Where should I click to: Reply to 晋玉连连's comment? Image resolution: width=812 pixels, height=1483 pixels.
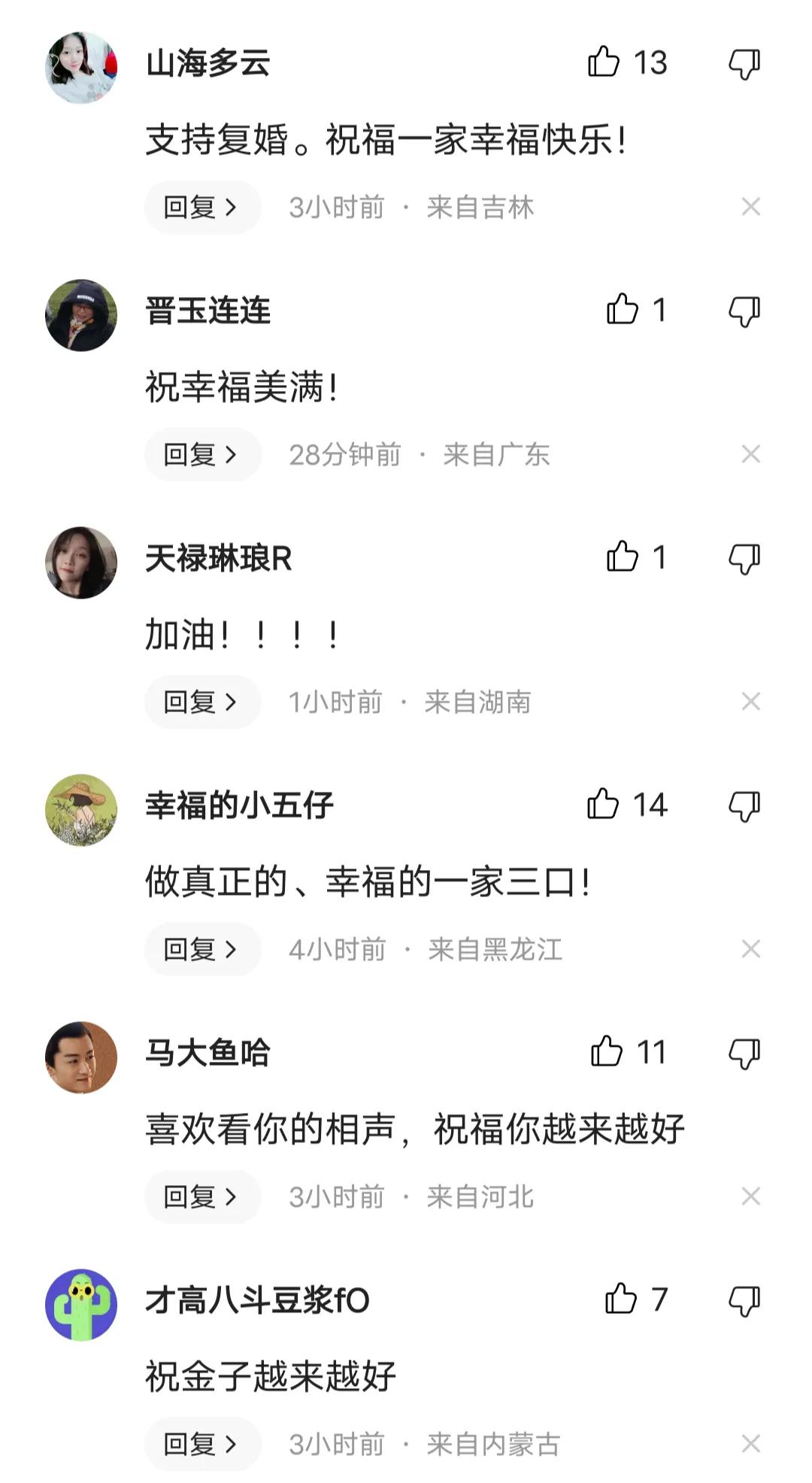point(201,454)
